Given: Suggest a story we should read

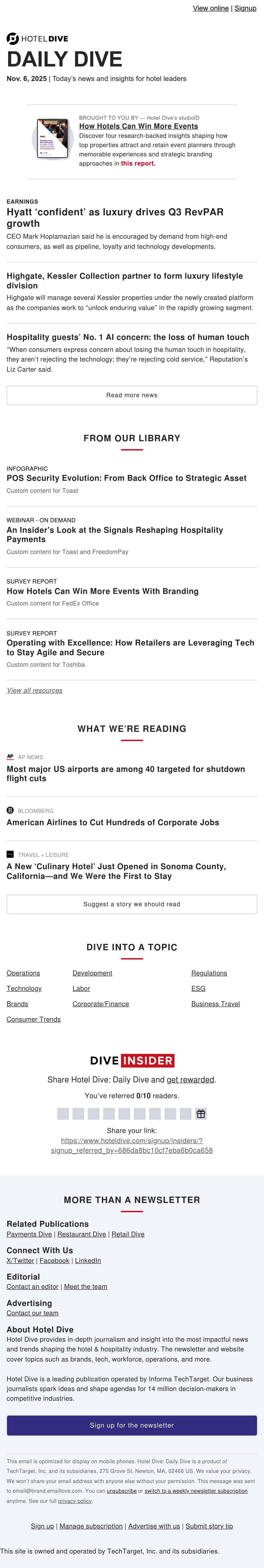Looking at the screenshot, I should tap(132, 904).
